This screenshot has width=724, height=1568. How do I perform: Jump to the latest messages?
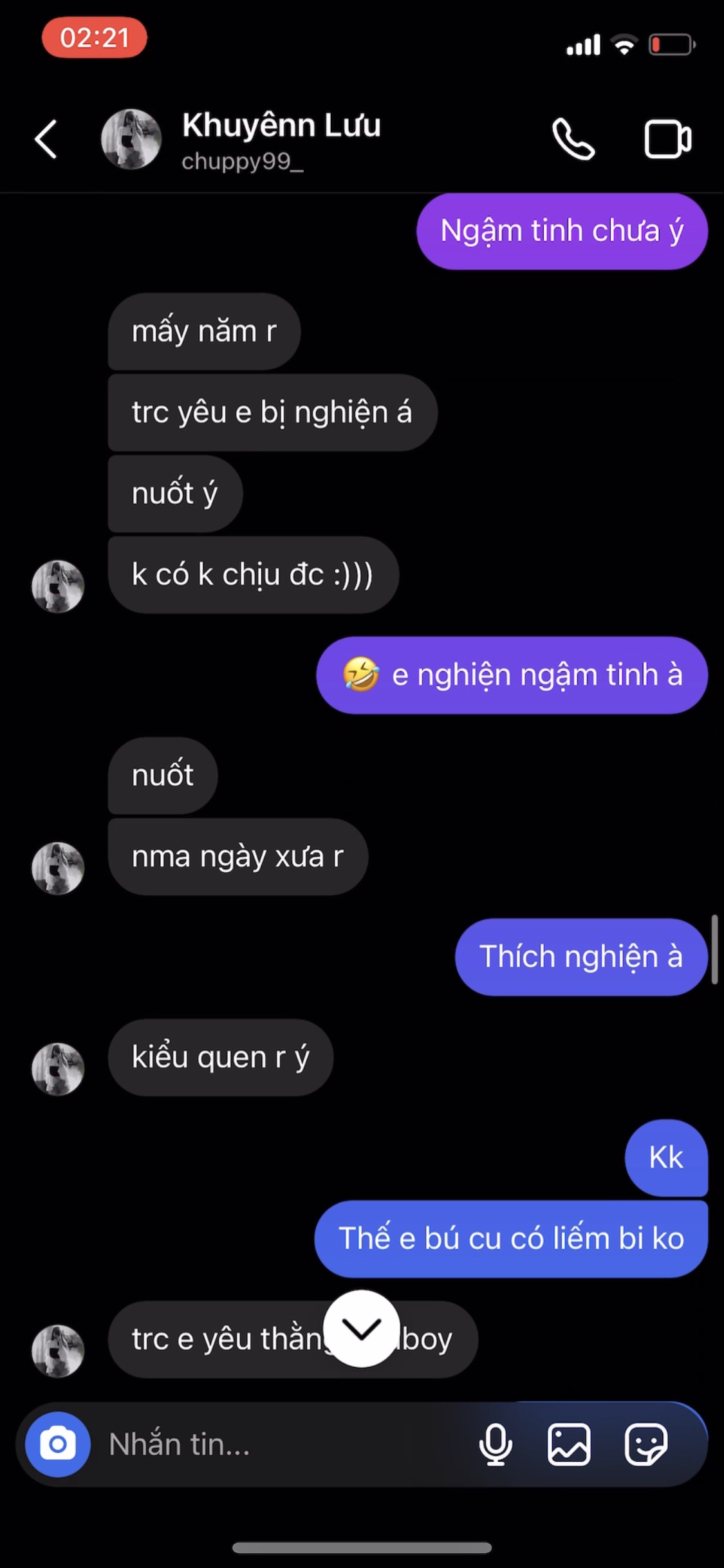pos(361,1328)
